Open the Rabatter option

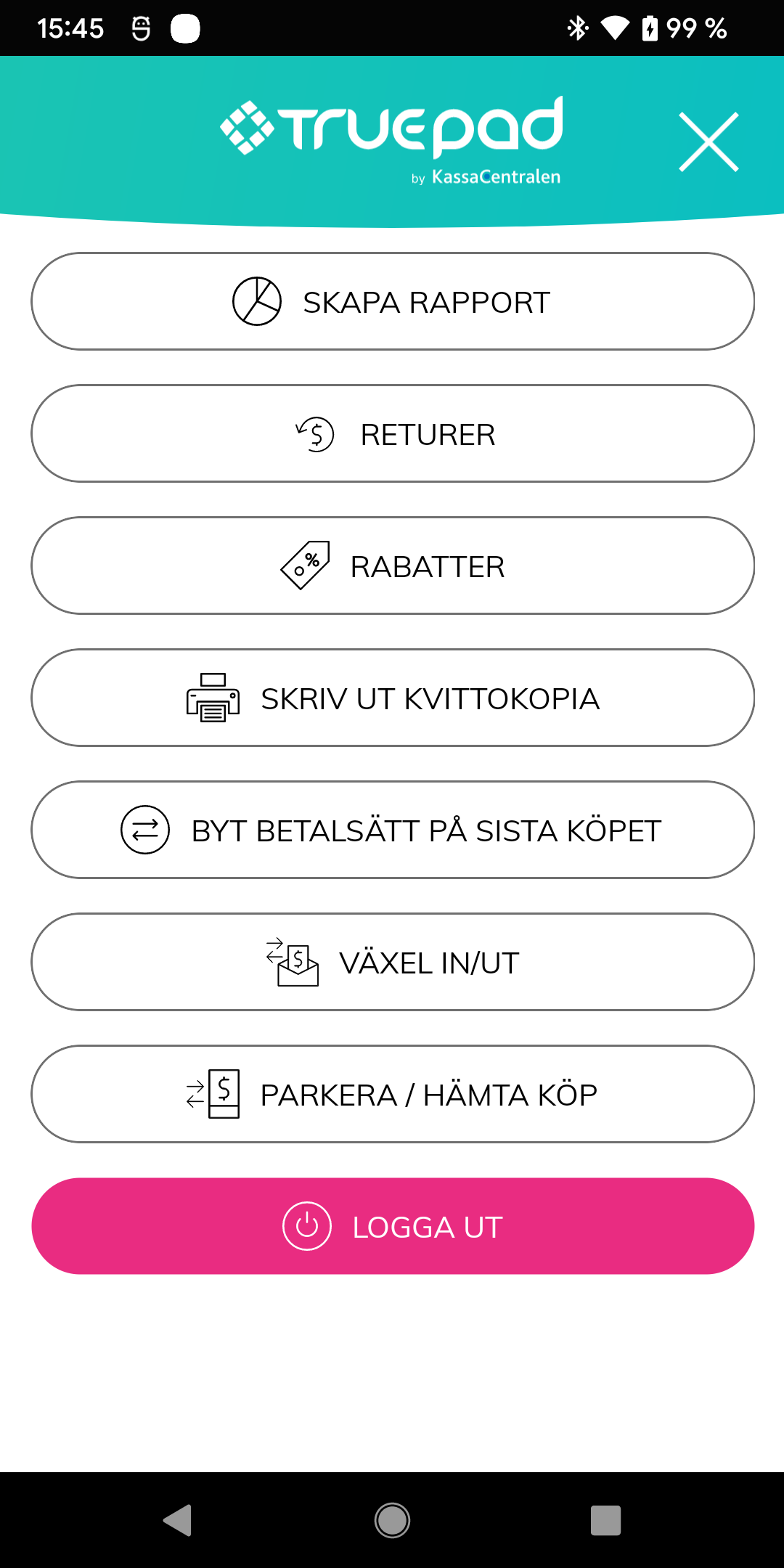point(393,565)
